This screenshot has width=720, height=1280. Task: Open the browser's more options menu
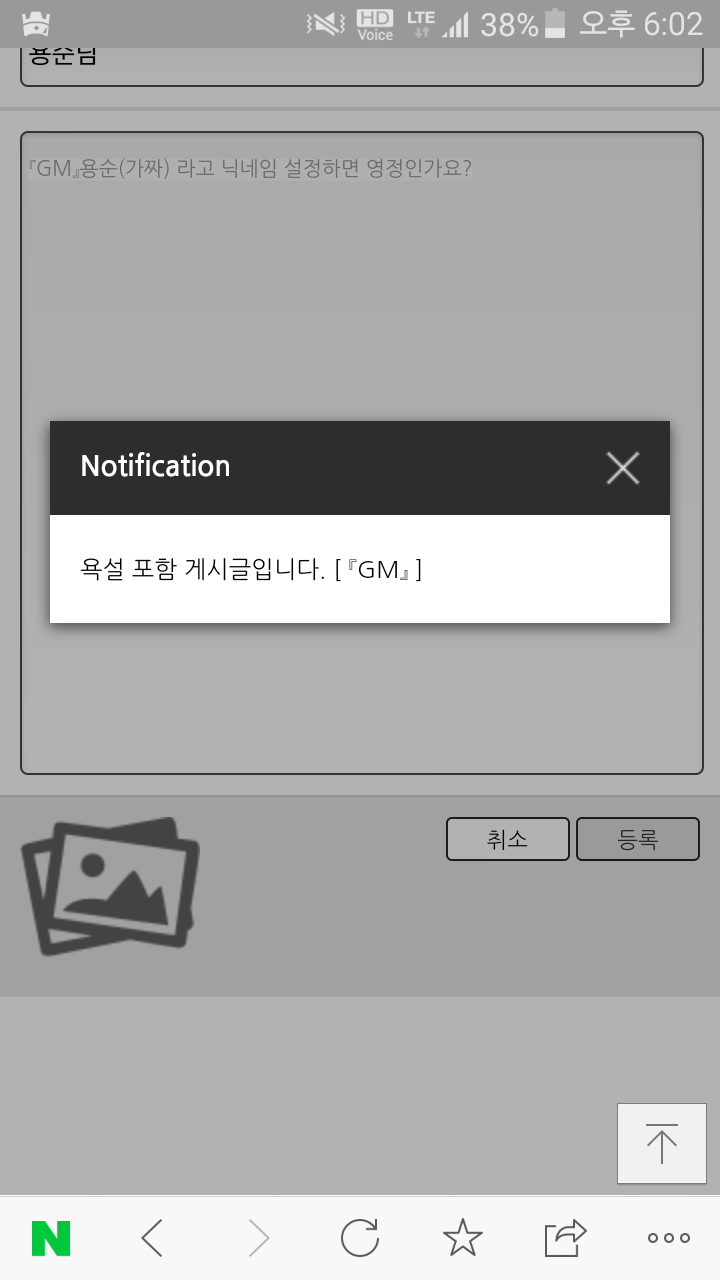[x=668, y=1239]
